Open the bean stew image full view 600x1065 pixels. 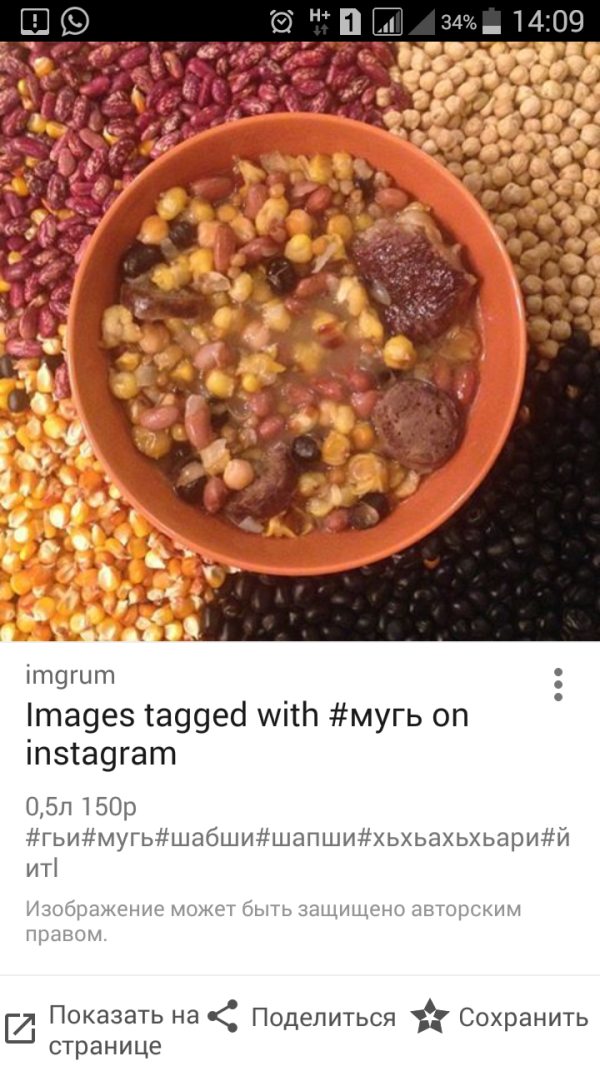[300, 340]
